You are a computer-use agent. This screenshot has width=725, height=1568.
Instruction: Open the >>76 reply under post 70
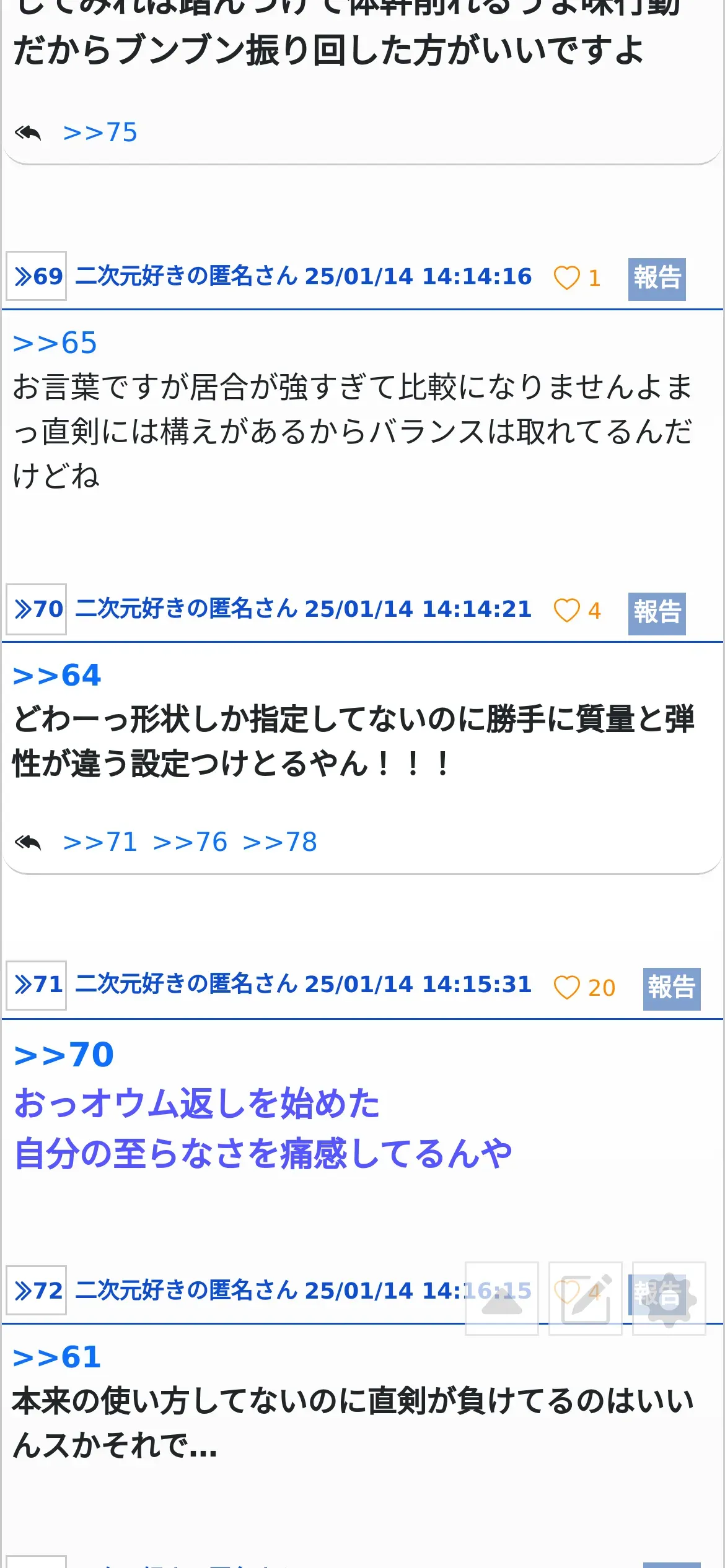(x=190, y=842)
